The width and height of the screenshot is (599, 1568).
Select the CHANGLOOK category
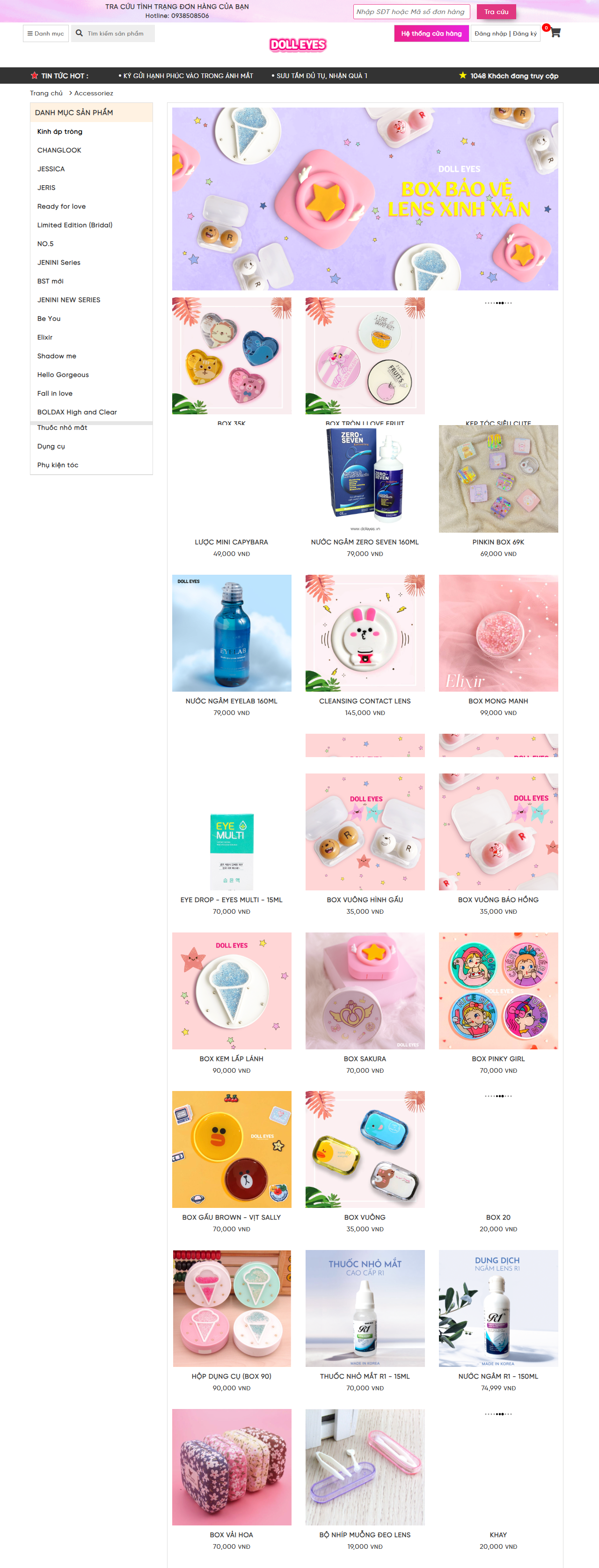(59, 151)
